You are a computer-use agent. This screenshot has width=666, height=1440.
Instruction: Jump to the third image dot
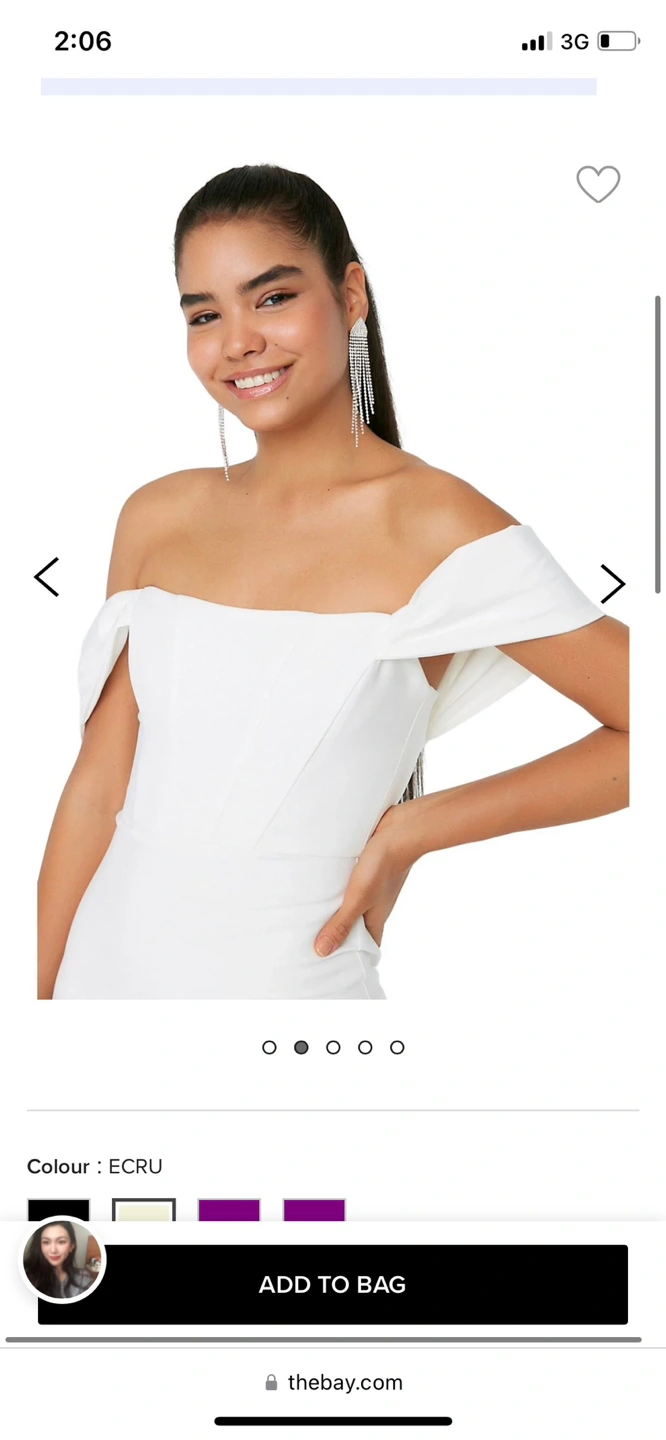coord(333,1047)
